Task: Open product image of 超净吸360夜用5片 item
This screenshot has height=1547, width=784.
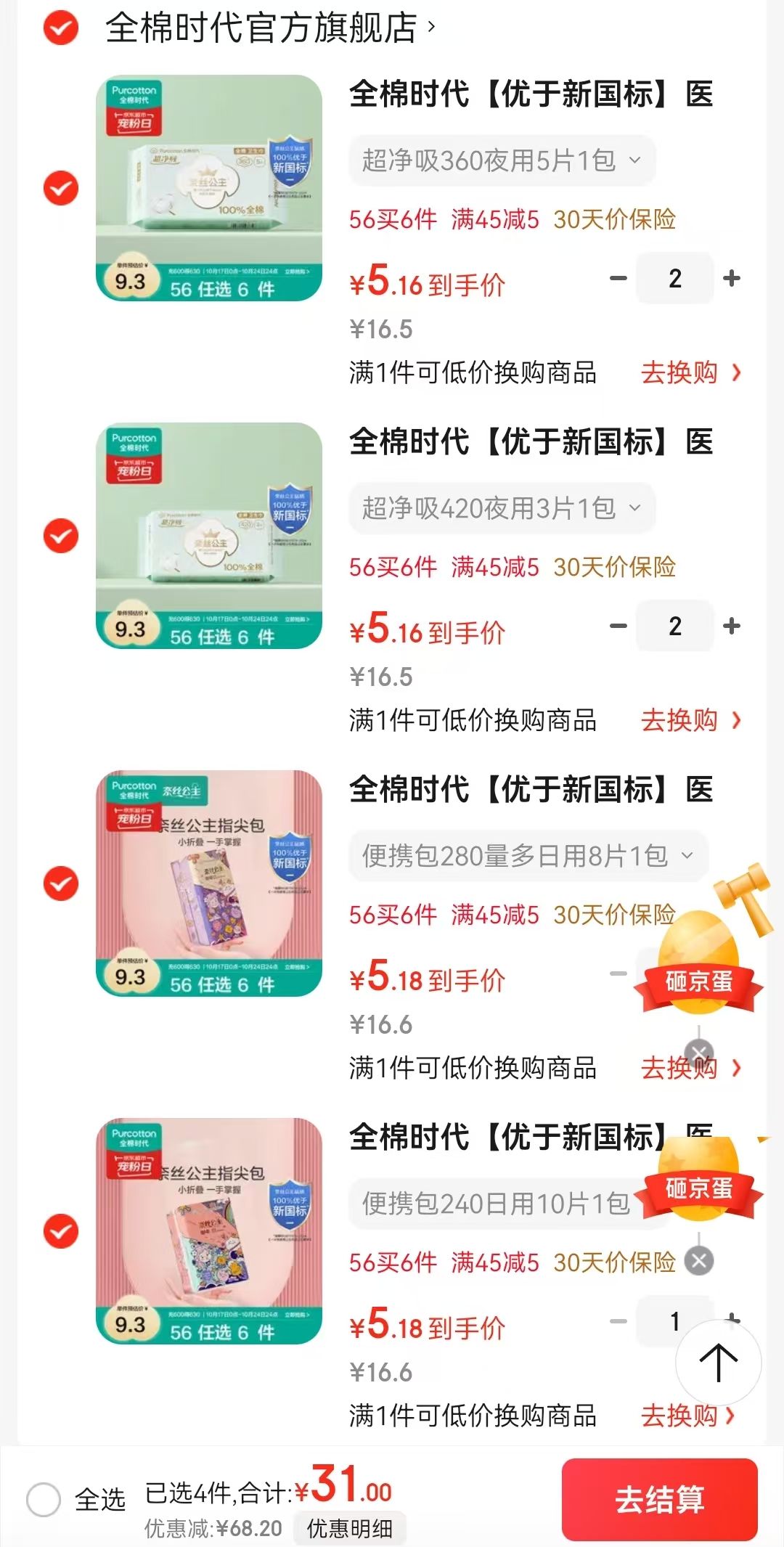Action: pos(209,188)
